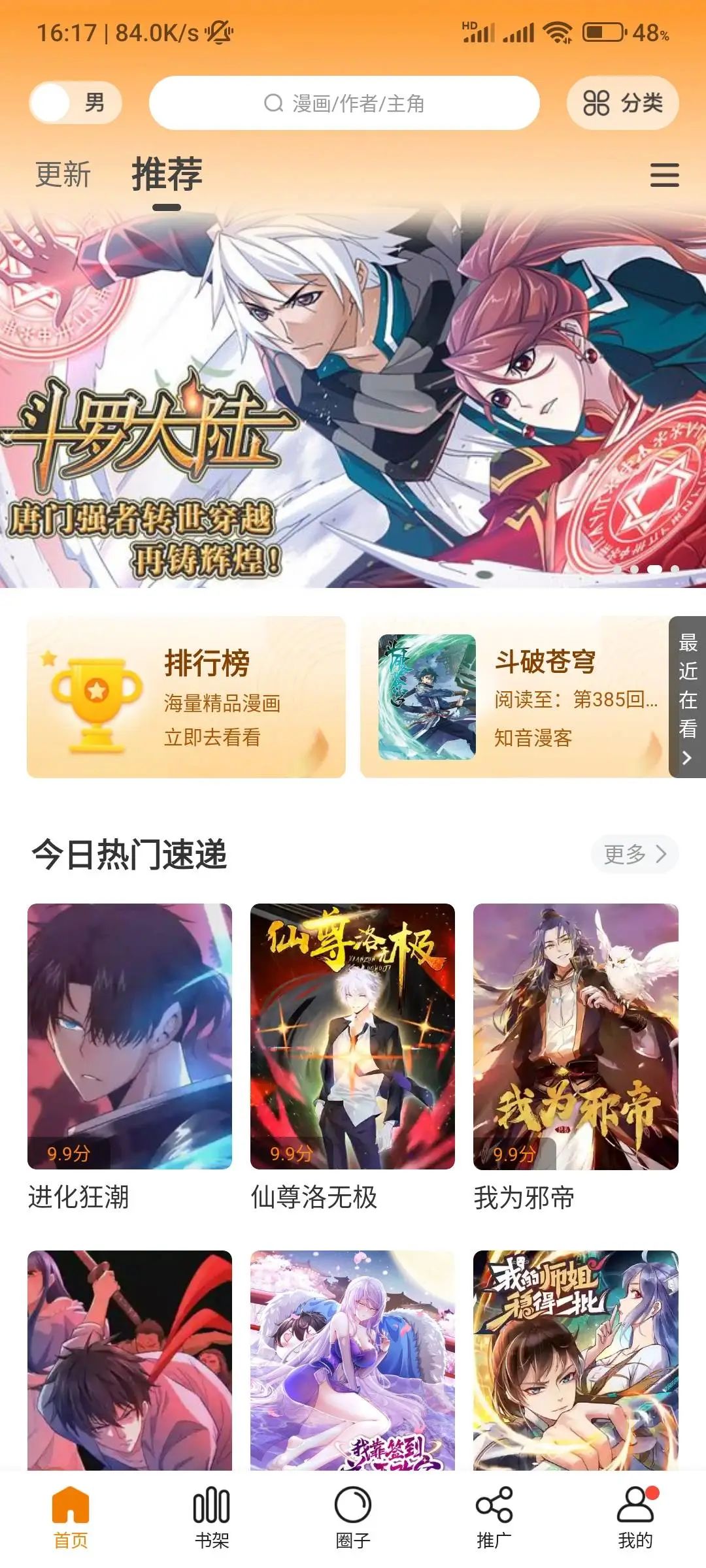
Task: Continue reading 斗破苍穹
Action: pos(515,697)
